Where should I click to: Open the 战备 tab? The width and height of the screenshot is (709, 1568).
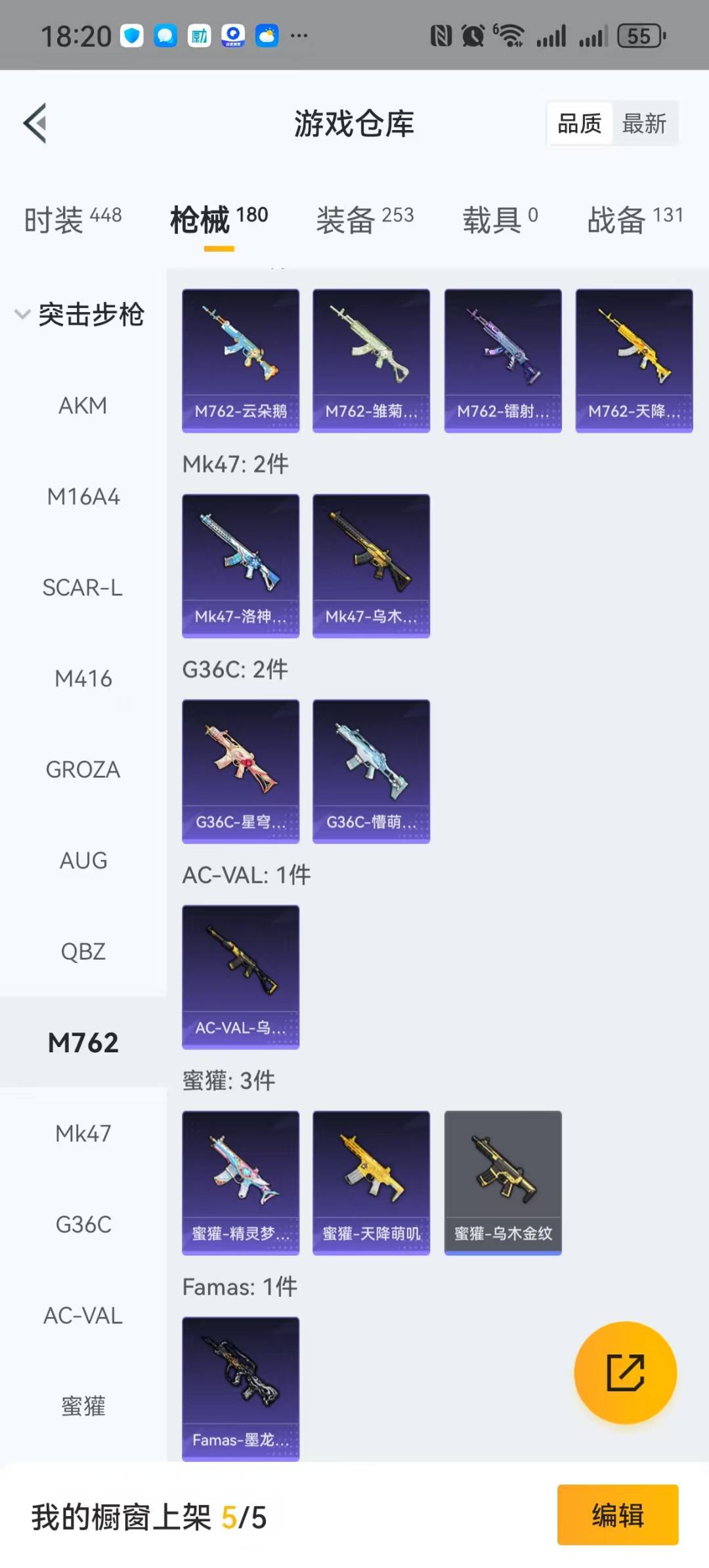coord(635,219)
